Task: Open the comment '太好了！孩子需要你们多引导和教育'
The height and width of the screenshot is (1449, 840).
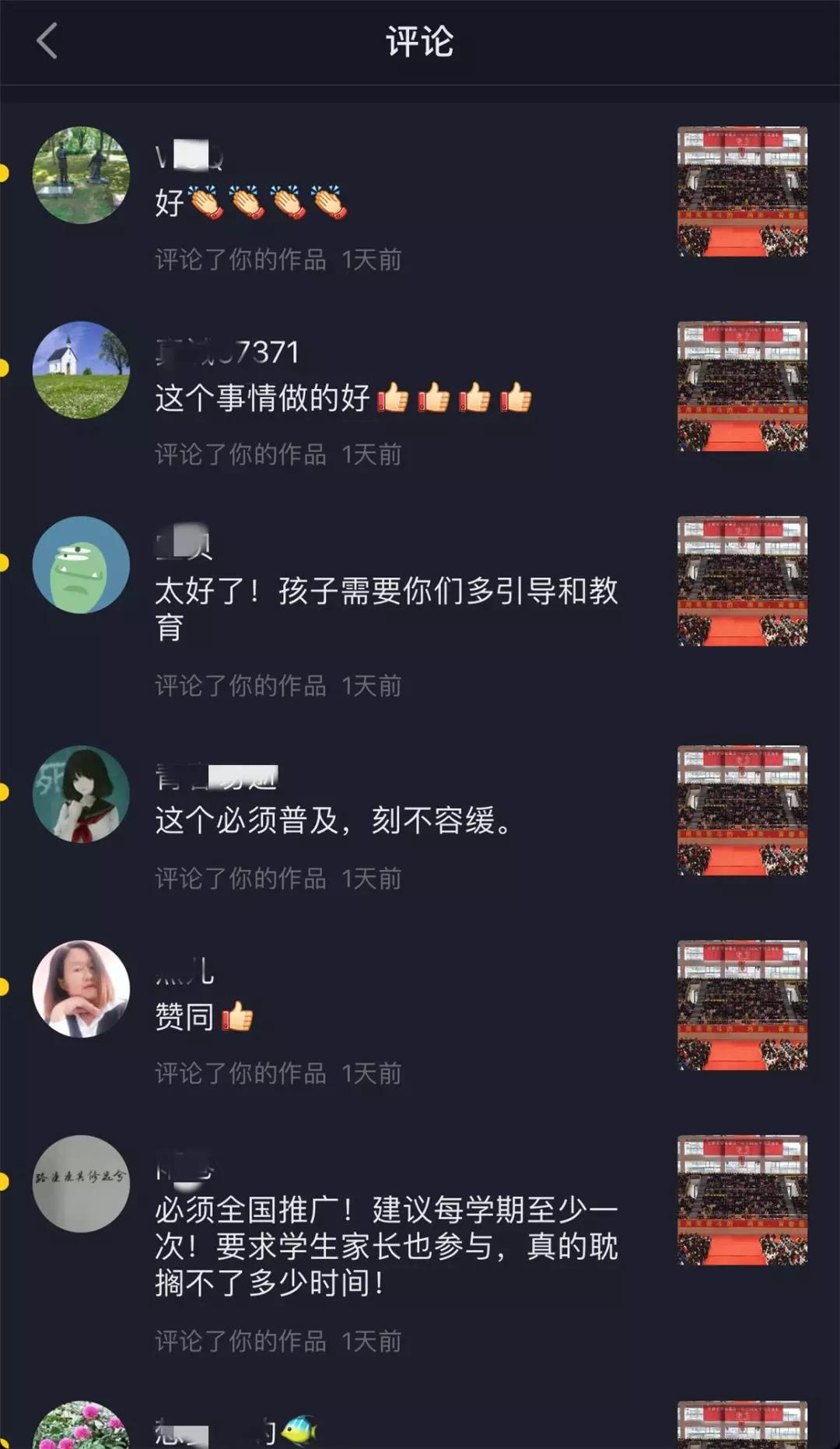Action: (x=386, y=609)
